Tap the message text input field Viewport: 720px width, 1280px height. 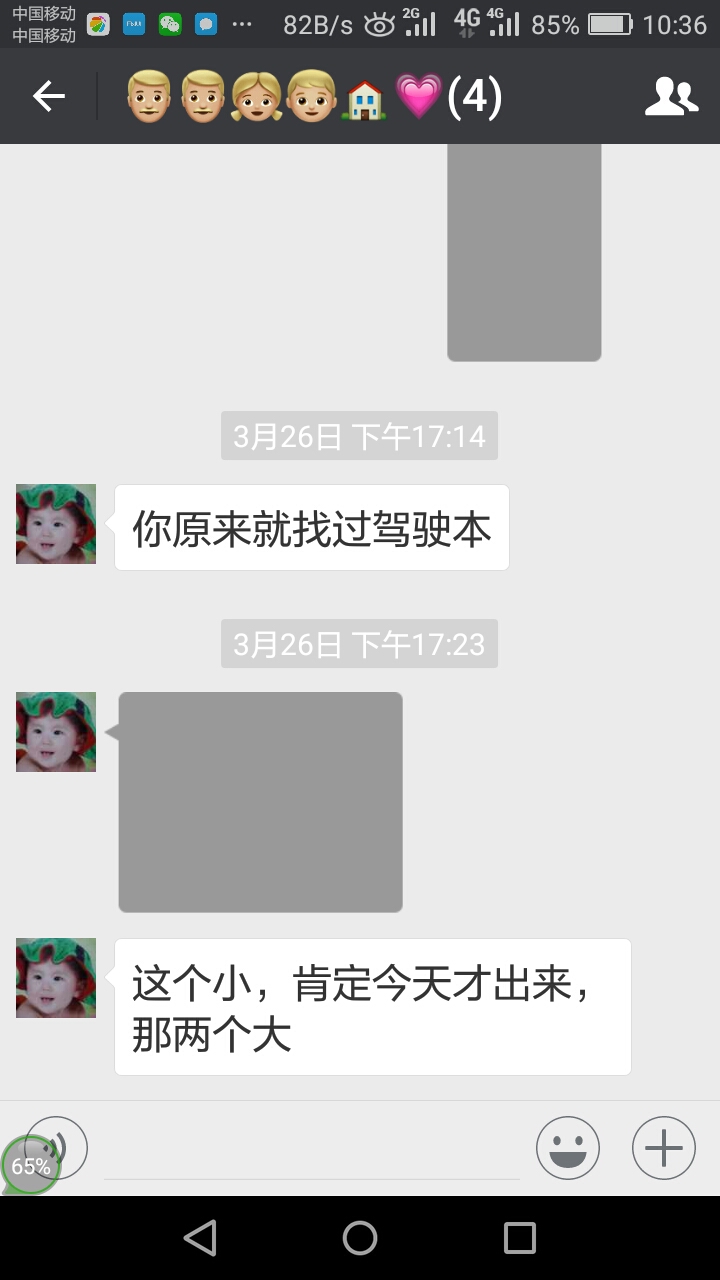point(312,1150)
